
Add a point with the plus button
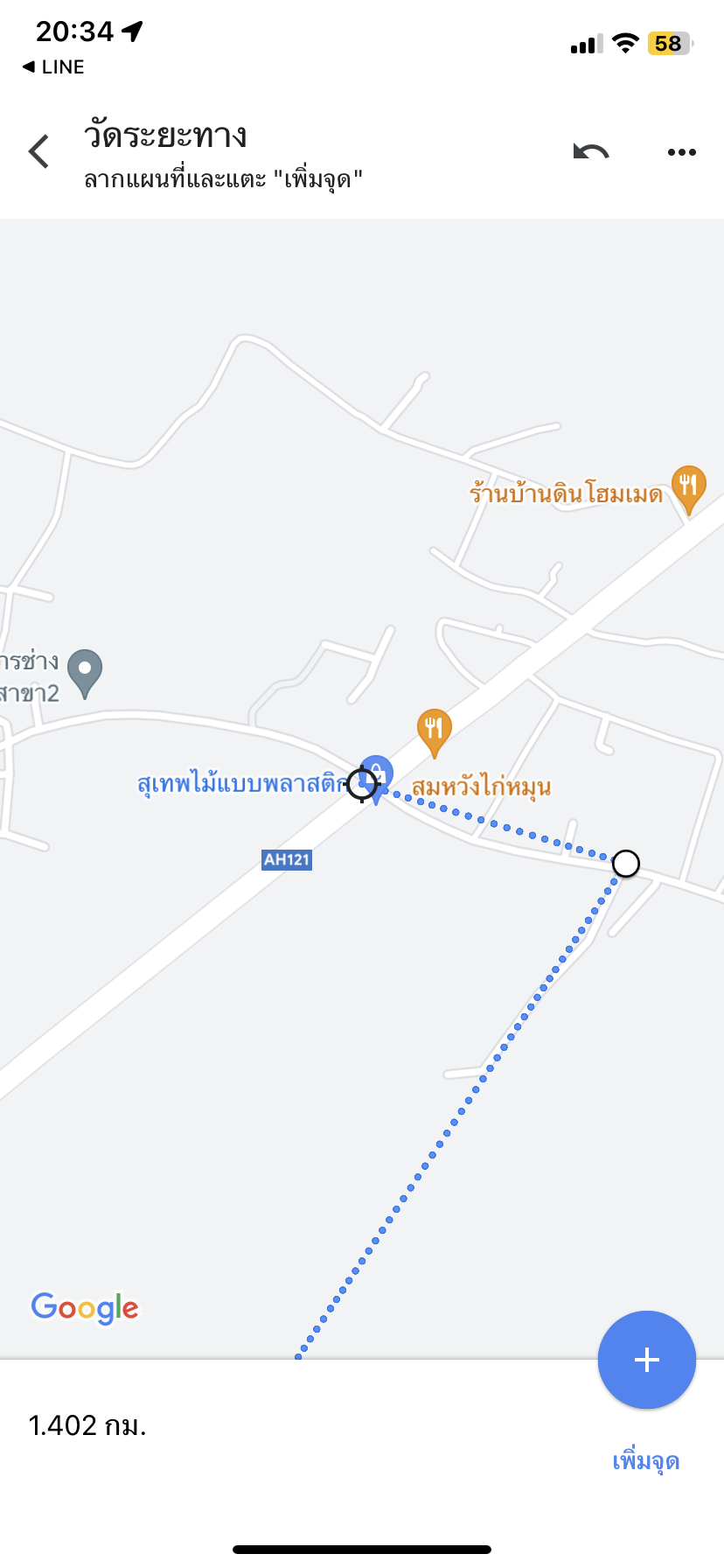[x=647, y=1360]
